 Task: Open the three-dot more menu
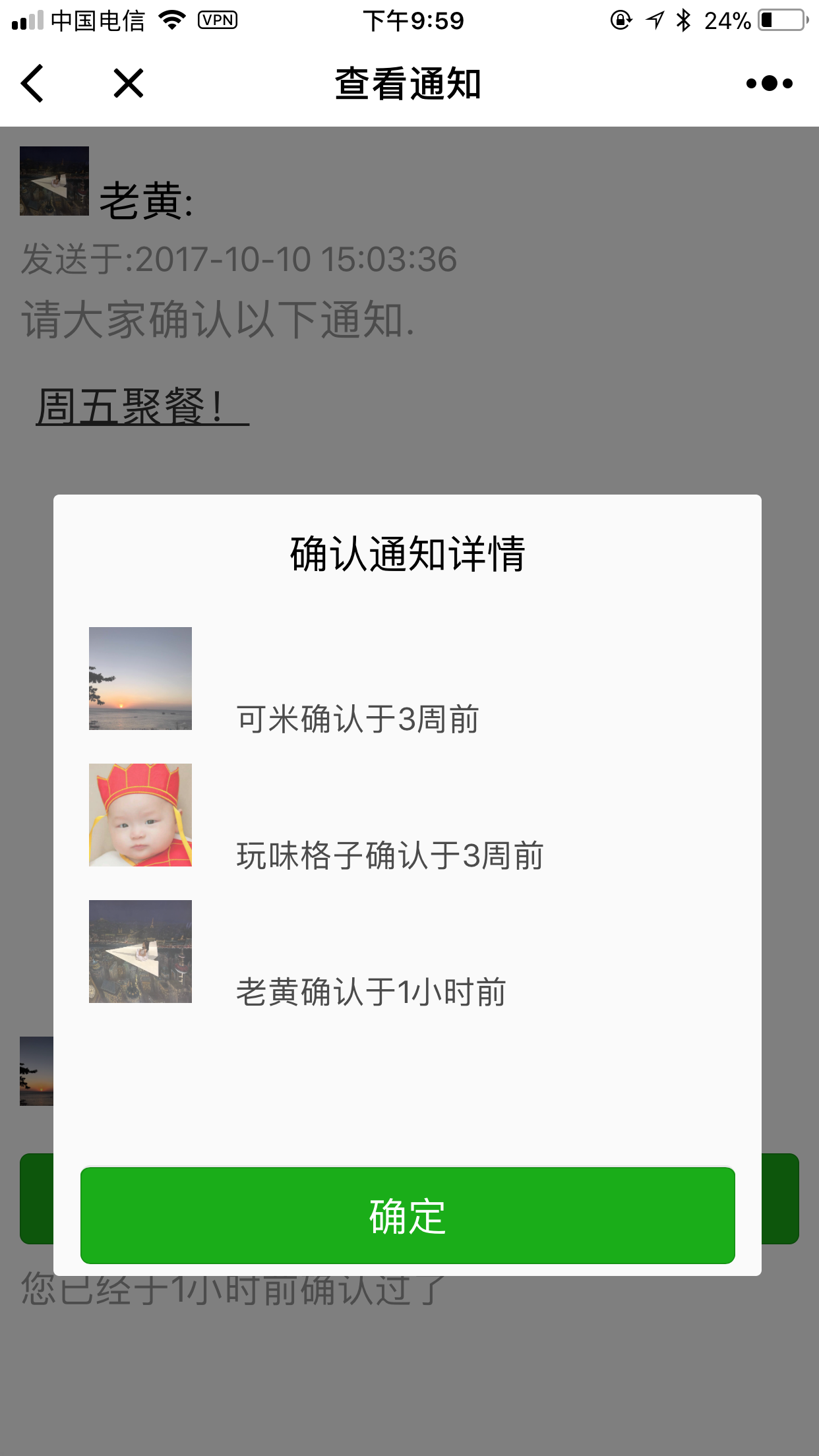click(769, 83)
